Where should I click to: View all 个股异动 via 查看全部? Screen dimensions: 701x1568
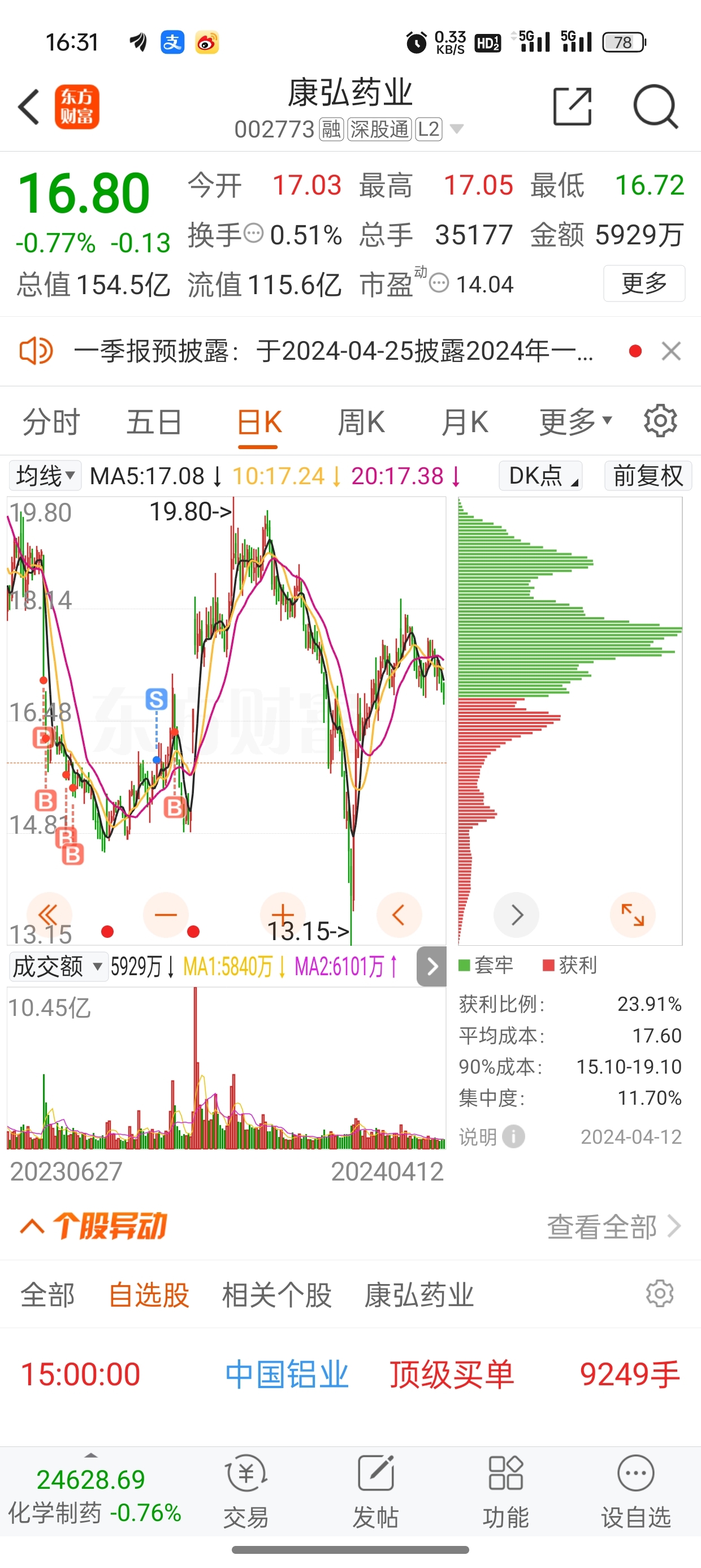[613, 1226]
